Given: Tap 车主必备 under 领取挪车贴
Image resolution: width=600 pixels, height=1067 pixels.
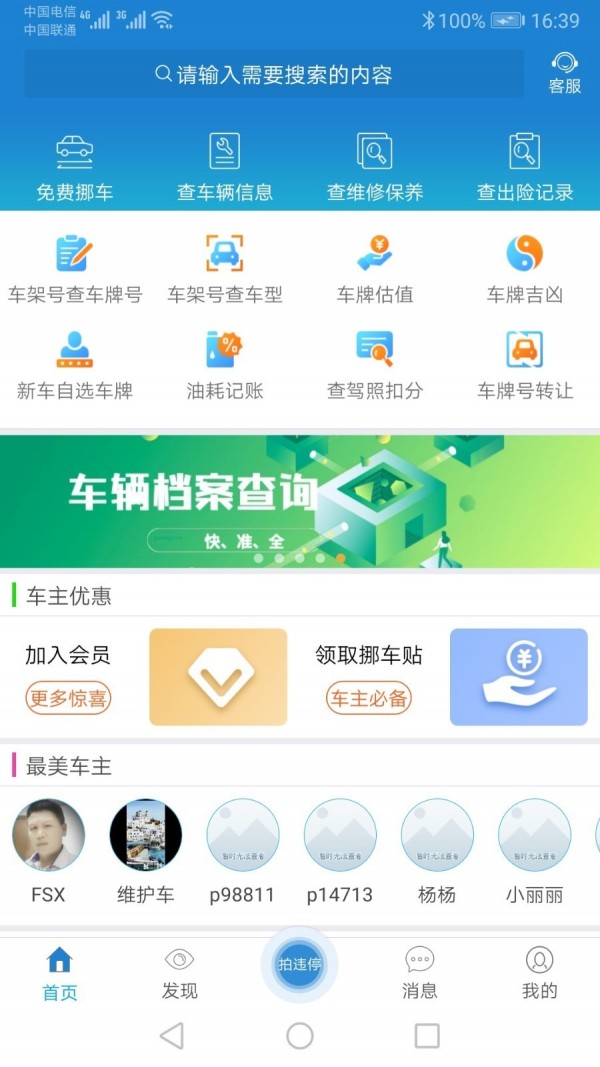Looking at the screenshot, I should pyautogui.click(x=369, y=698).
